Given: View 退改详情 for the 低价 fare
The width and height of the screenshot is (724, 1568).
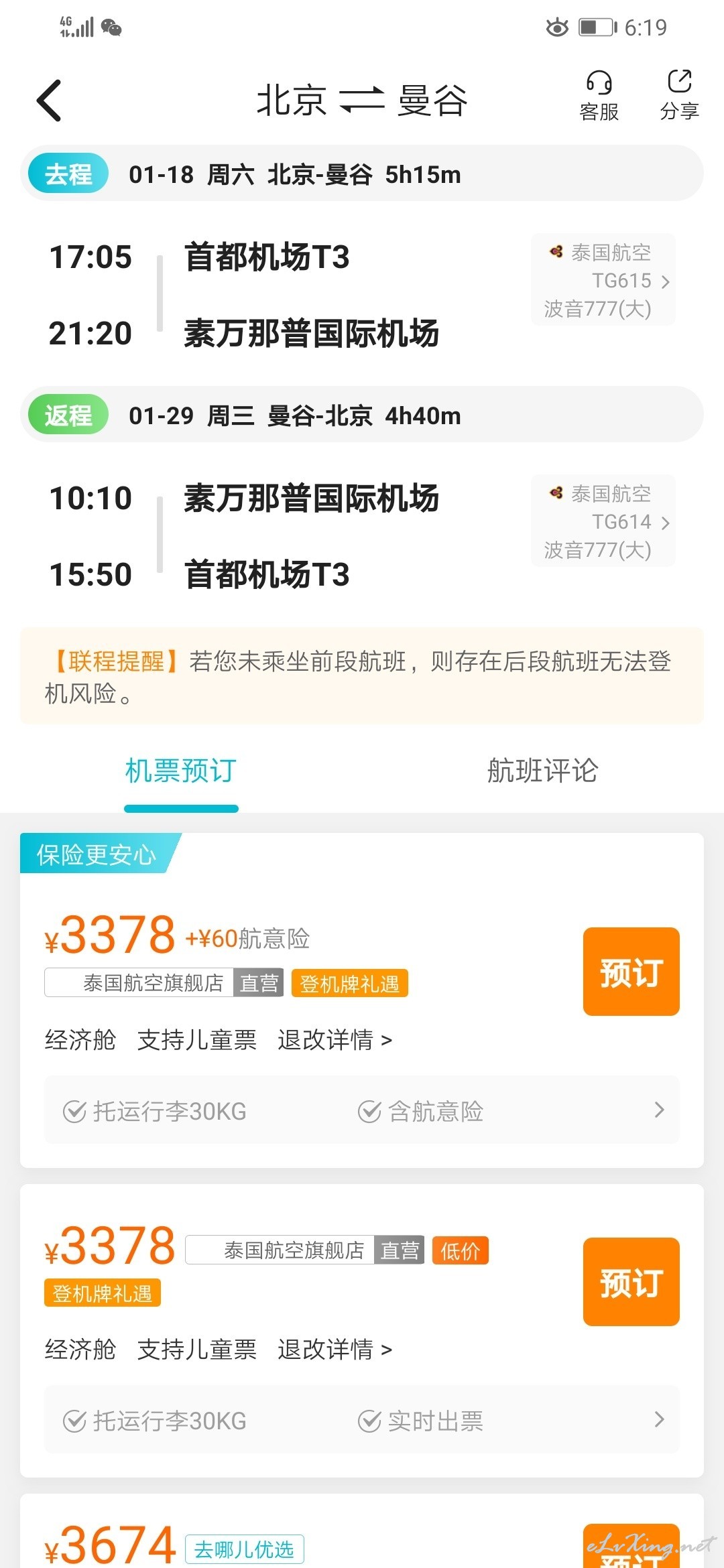Looking at the screenshot, I should pos(335,1350).
